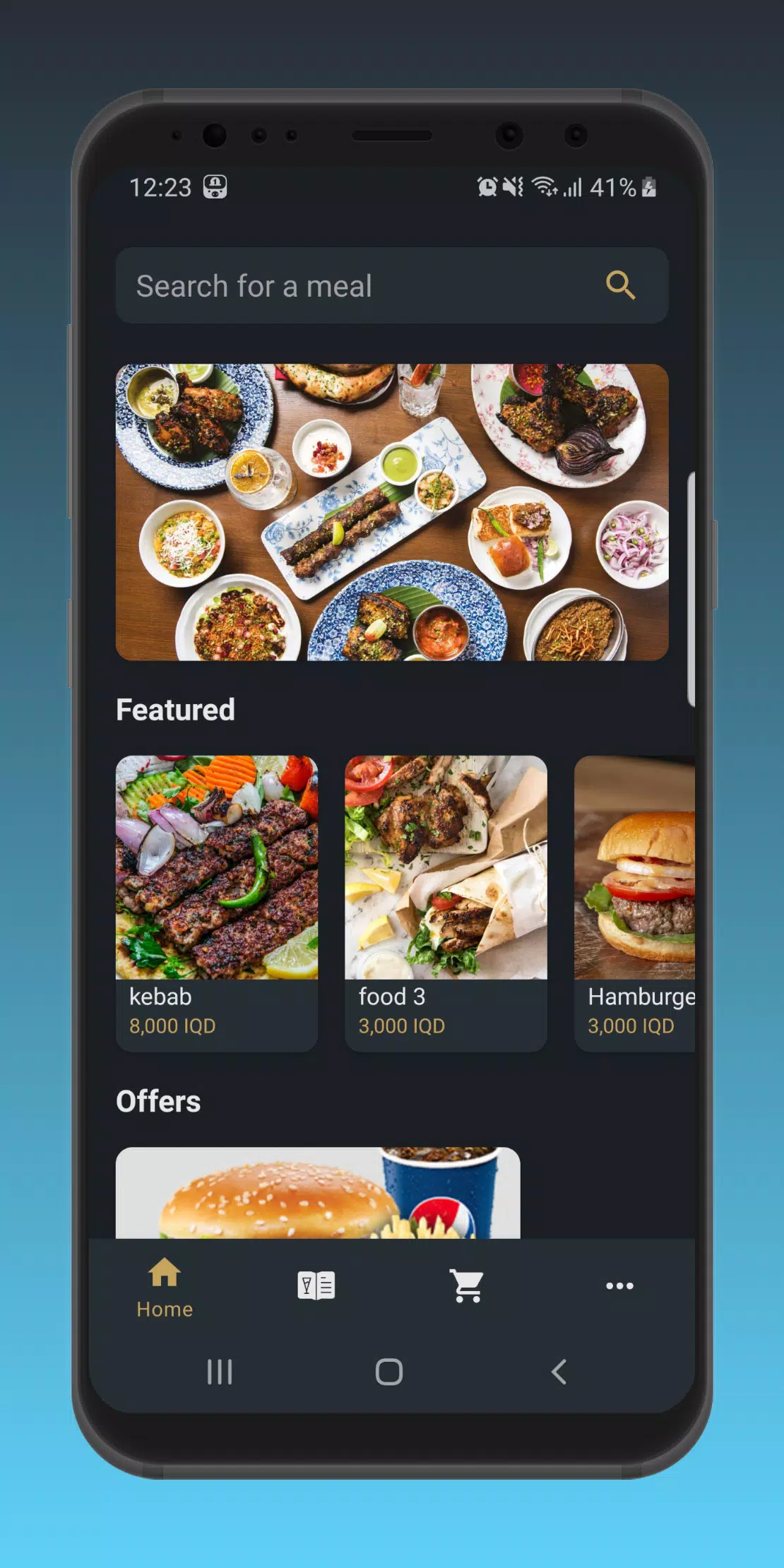Open the food spread banner
This screenshot has width=784, height=1568.
click(x=392, y=512)
